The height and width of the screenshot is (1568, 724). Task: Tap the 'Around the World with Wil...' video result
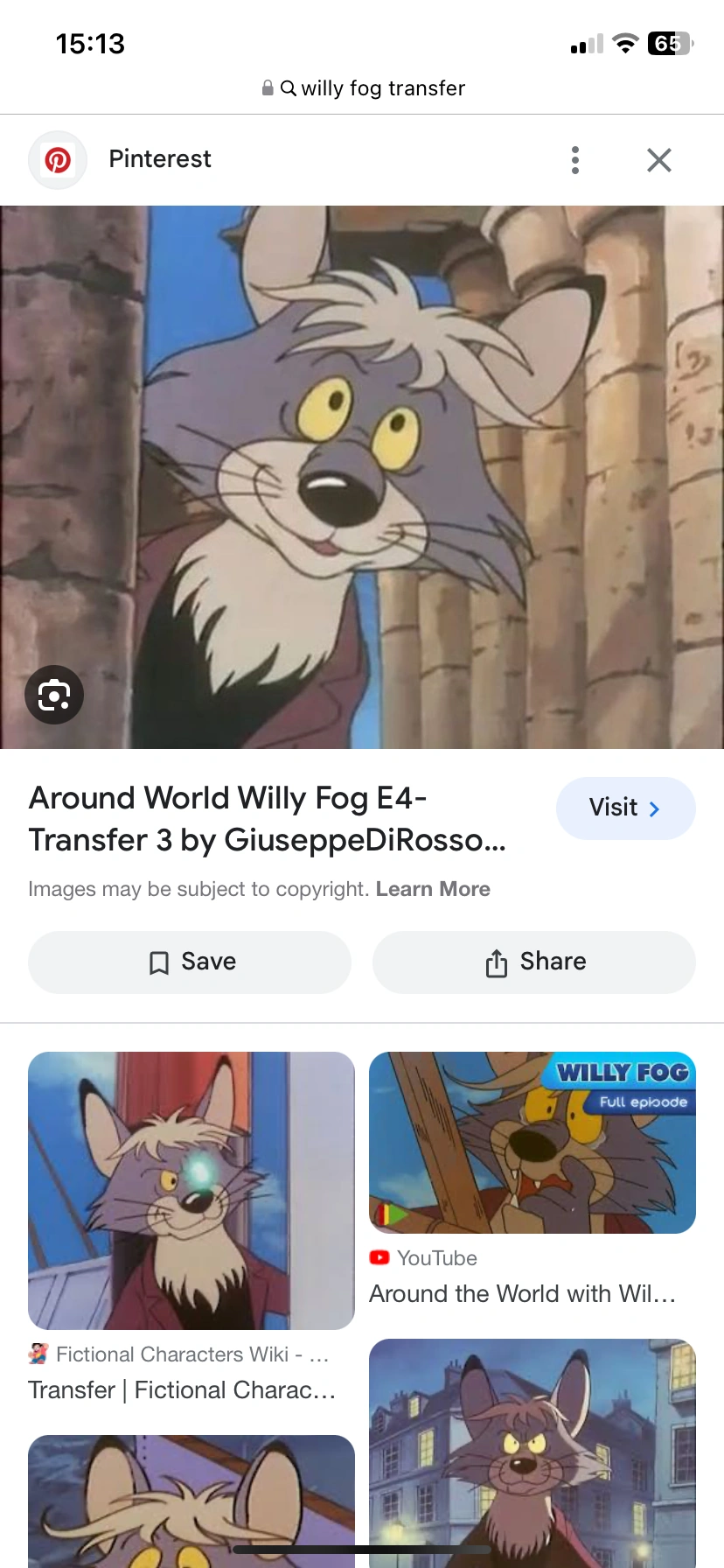[x=523, y=1293]
